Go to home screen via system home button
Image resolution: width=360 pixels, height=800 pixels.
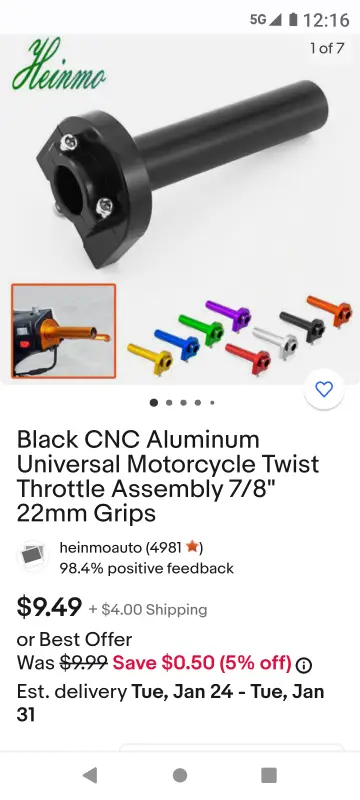click(x=180, y=776)
